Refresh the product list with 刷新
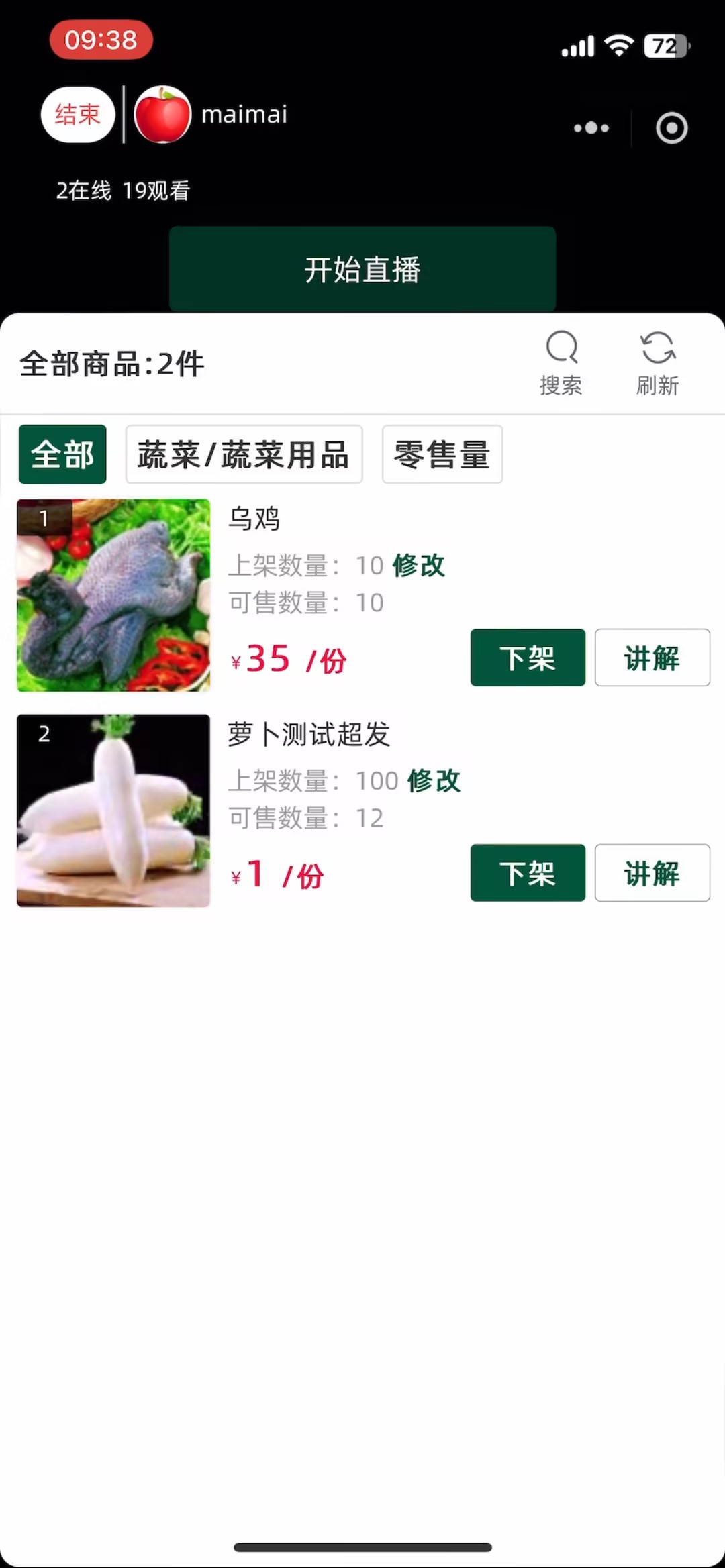This screenshot has height=1568, width=725. coord(657,364)
